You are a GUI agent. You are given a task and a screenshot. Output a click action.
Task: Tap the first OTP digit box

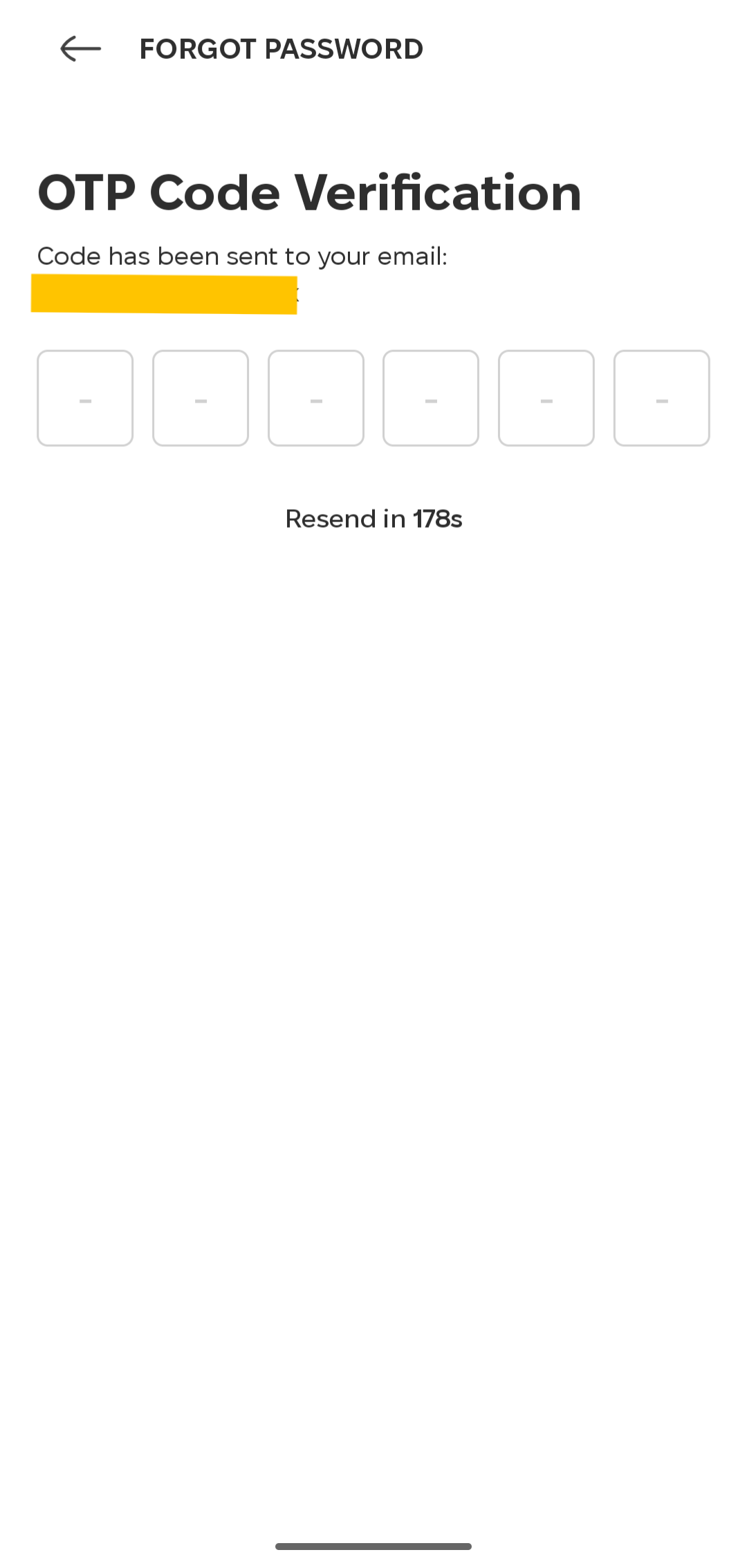[85, 398]
